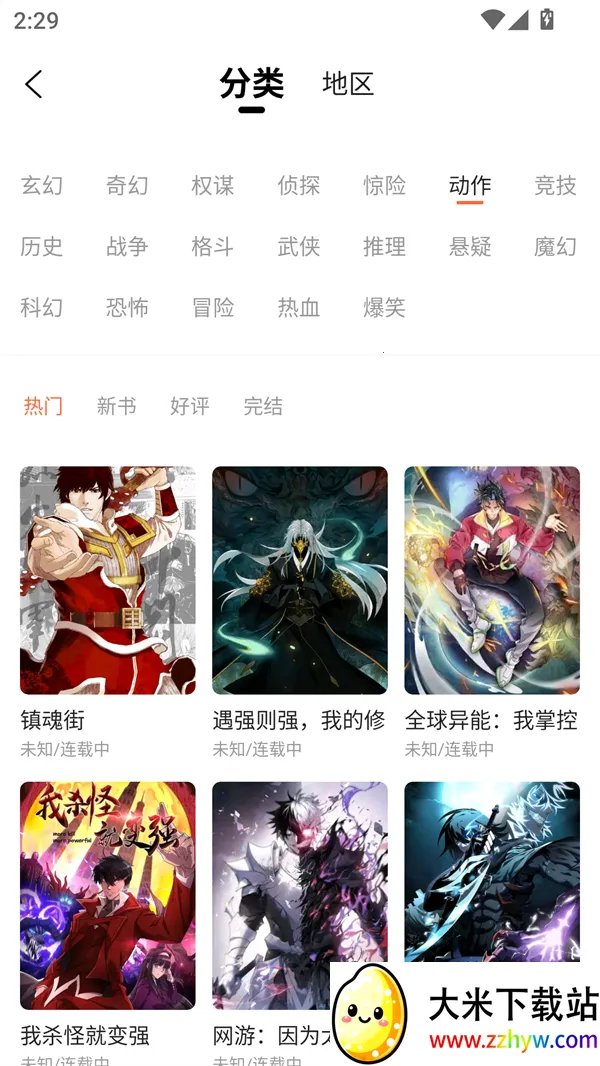Switch to the 完结 sort tab

263,406
